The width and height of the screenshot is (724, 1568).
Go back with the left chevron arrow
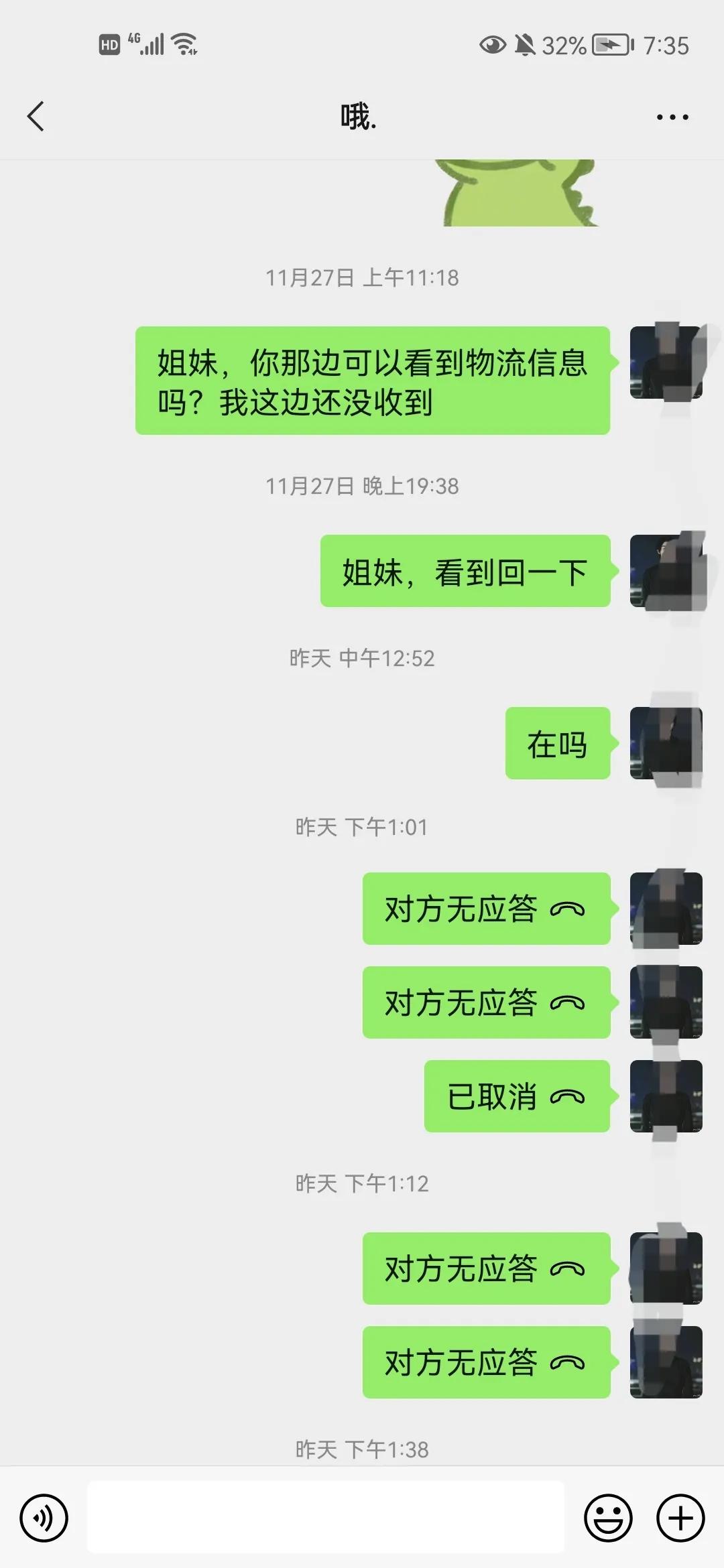click(x=36, y=115)
